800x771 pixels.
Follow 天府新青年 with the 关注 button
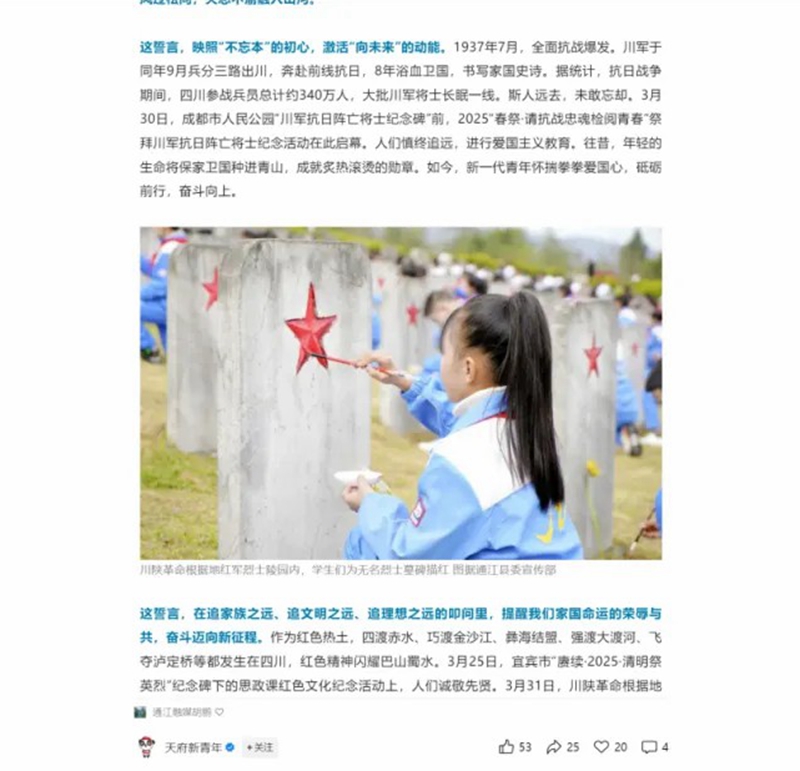click(259, 746)
